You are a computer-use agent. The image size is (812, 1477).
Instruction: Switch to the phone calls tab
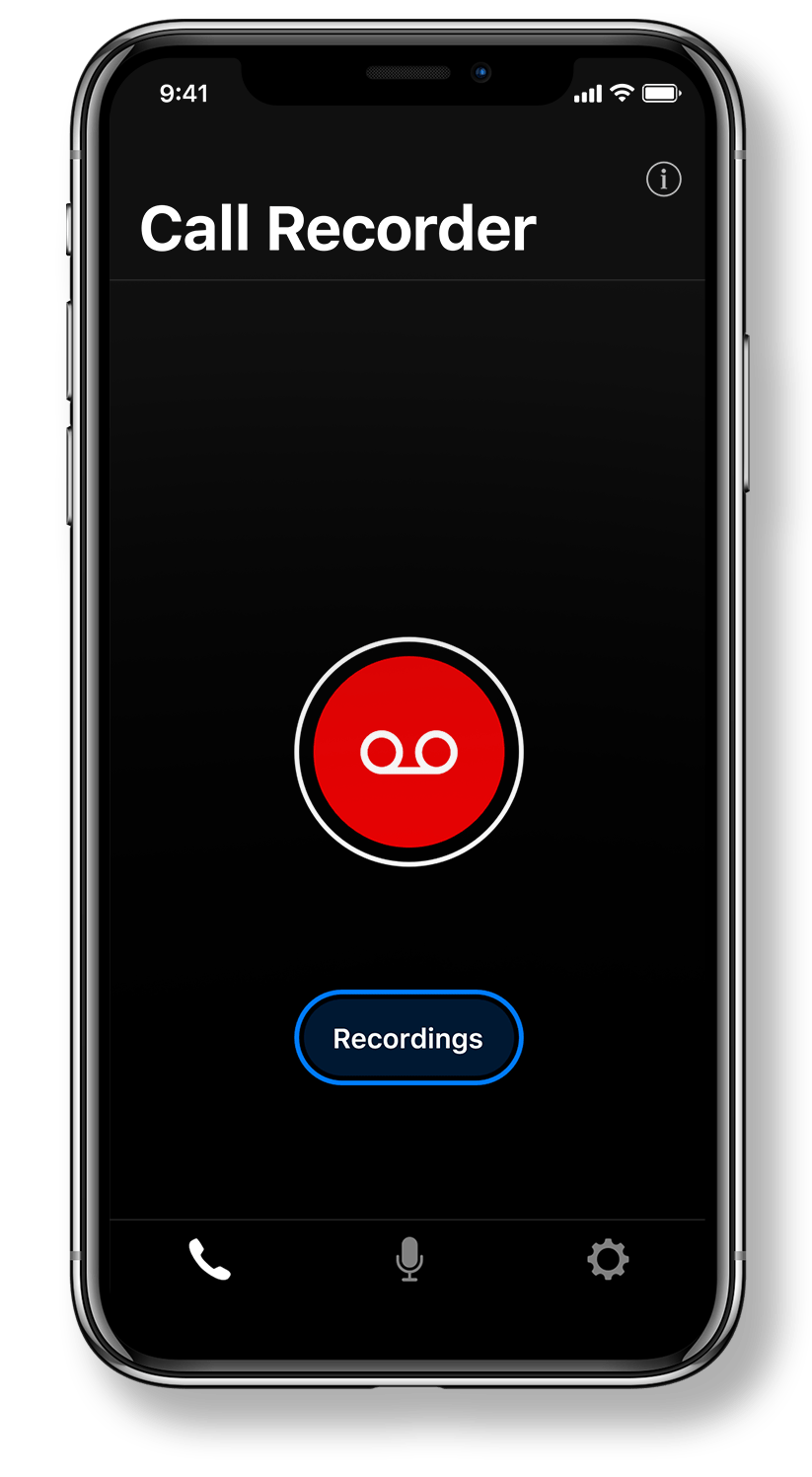(x=209, y=1260)
